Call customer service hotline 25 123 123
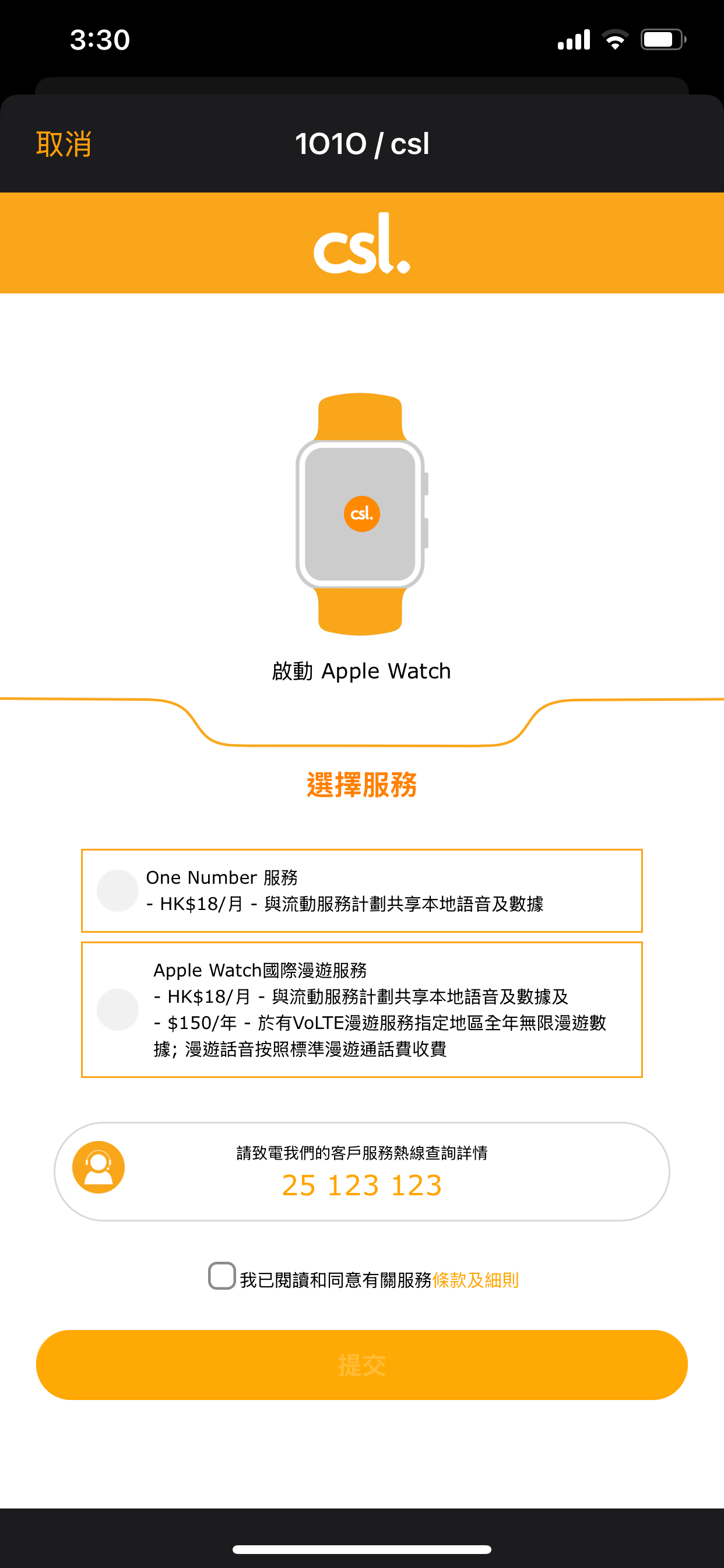 point(361,1185)
